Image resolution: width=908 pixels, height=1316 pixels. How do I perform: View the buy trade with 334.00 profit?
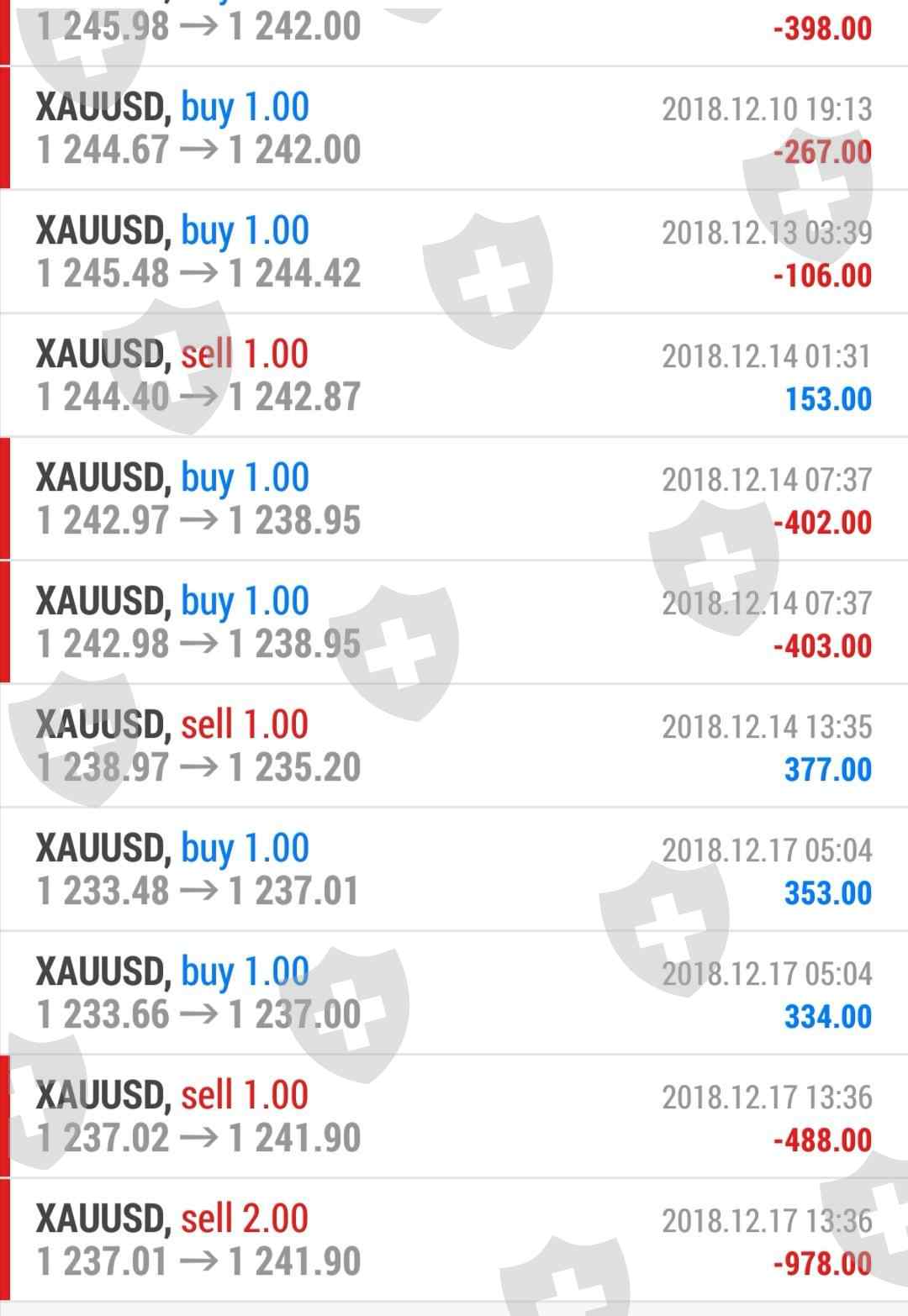454,993
